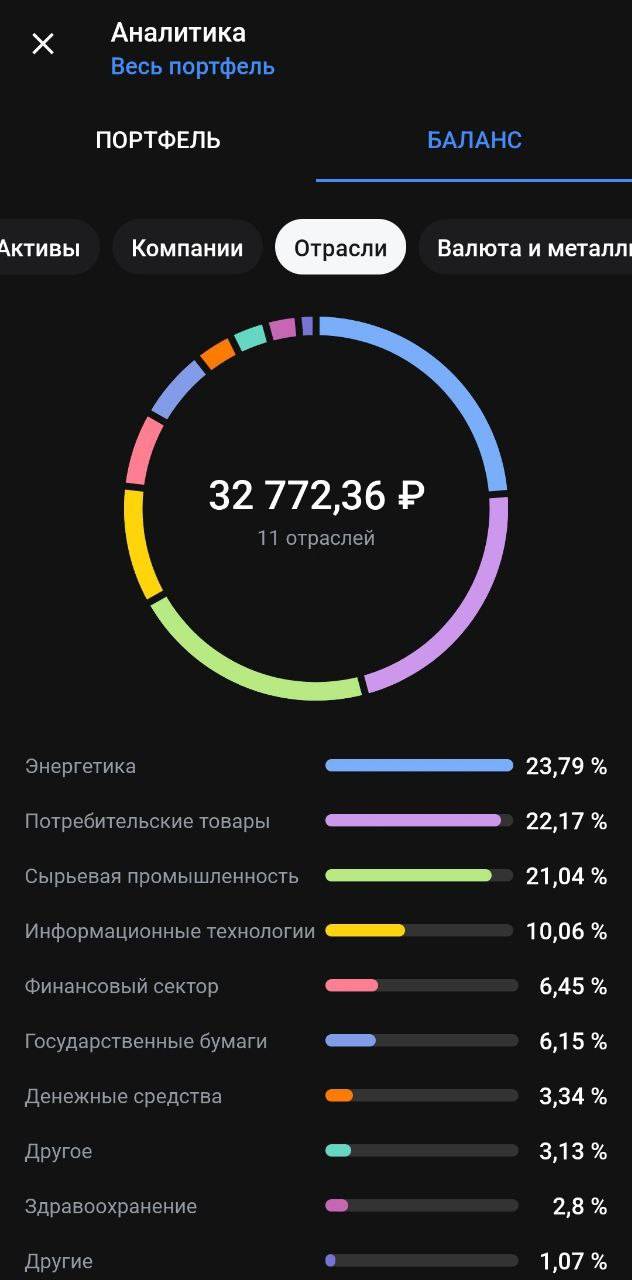Open the Весь портфель selector
The width and height of the screenshot is (632, 1280).
[192, 67]
